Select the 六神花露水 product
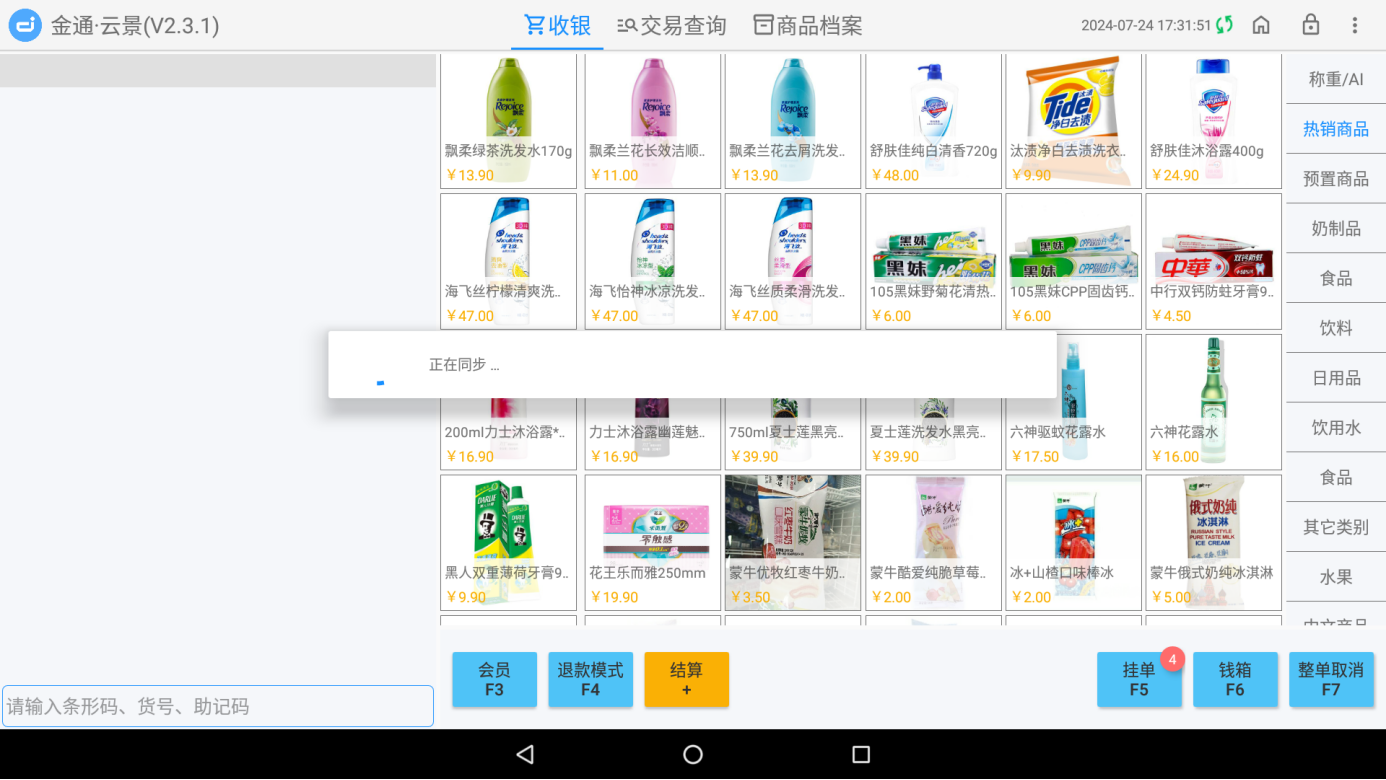The height and width of the screenshot is (780, 1386). click(x=1214, y=402)
